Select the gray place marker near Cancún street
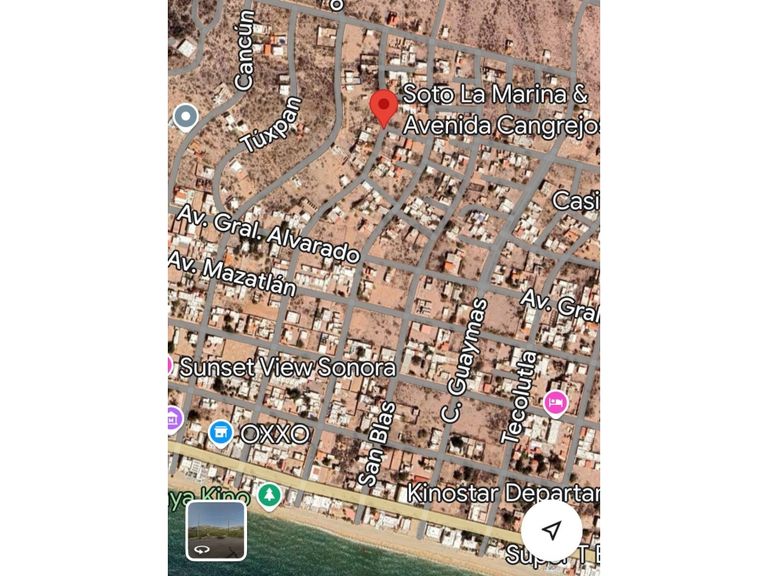Image resolution: width=768 pixels, height=576 pixels. pyautogui.click(x=186, y=117)
